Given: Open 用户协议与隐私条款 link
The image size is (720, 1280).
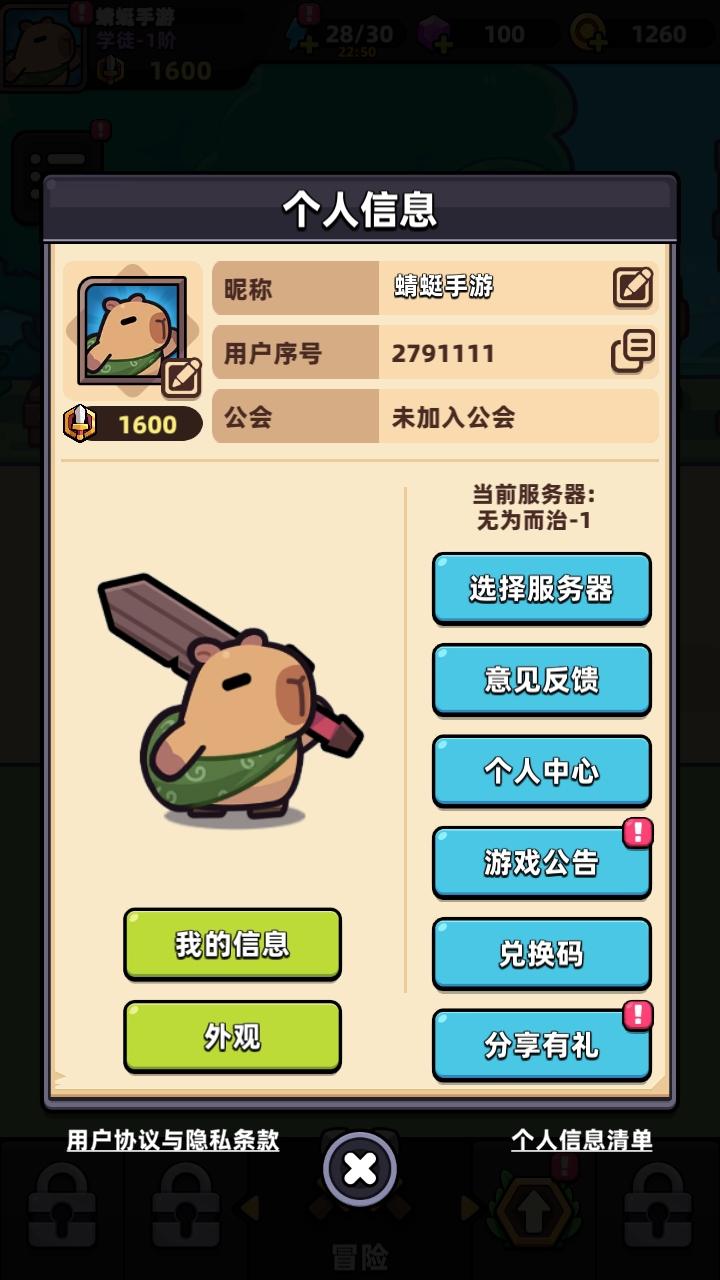Looking at the screenshot, I should pyautogui.click(x=173, y=1140).
